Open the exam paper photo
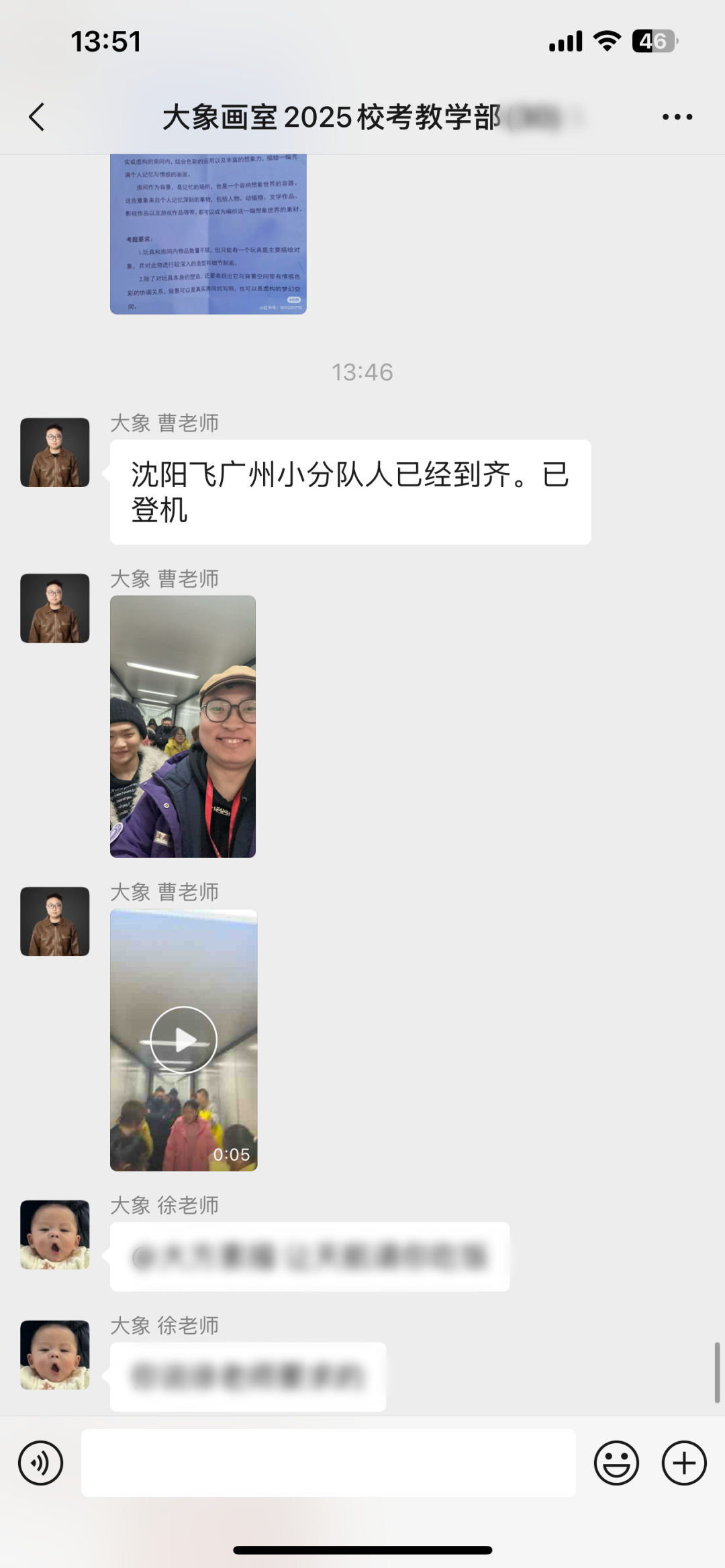This screenshot has height=1568, width=725. pyautogui.click(x=208, y=233)
